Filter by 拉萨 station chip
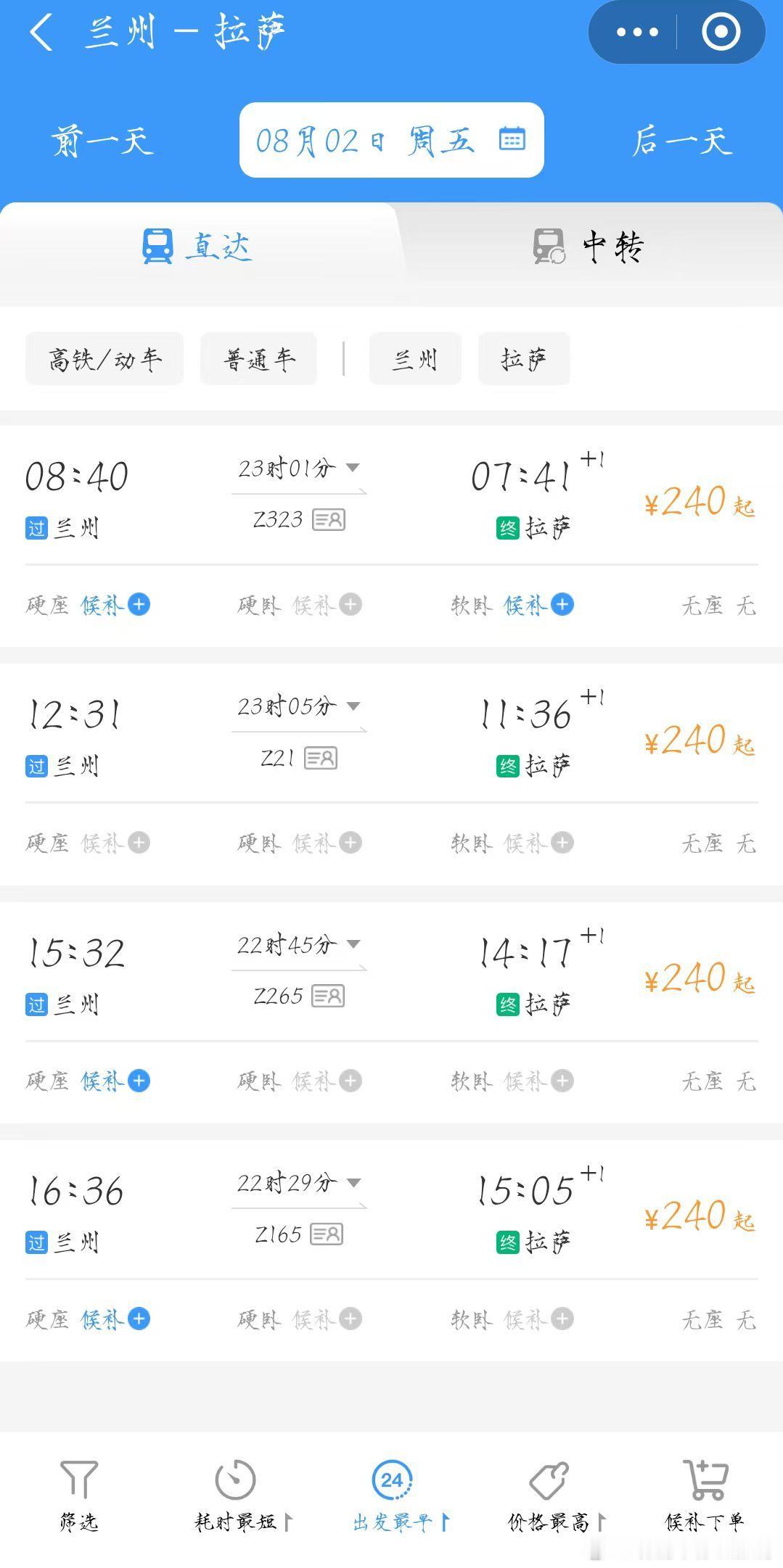 (524, 359)
